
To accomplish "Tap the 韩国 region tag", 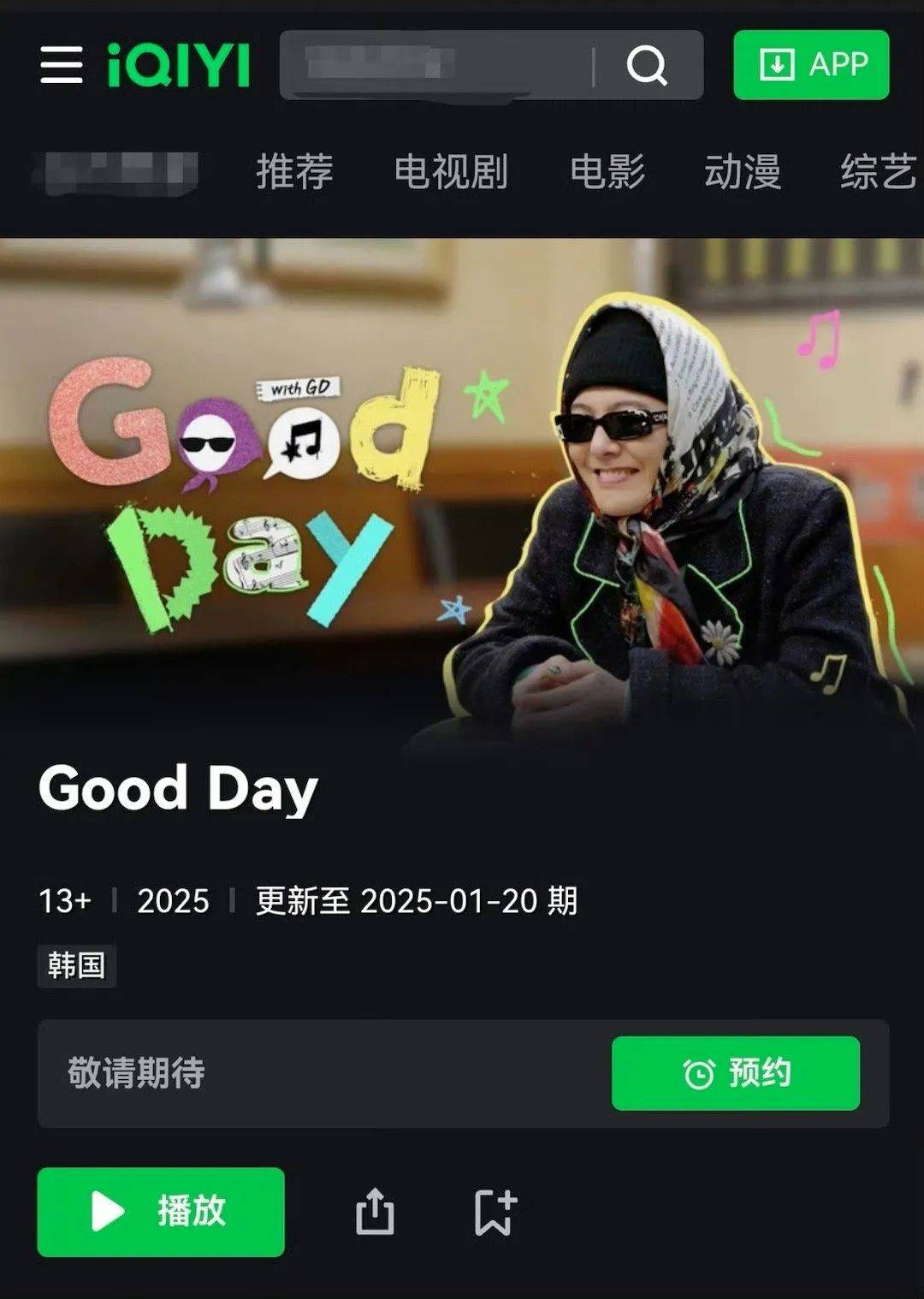I will [x=76, y=966].
